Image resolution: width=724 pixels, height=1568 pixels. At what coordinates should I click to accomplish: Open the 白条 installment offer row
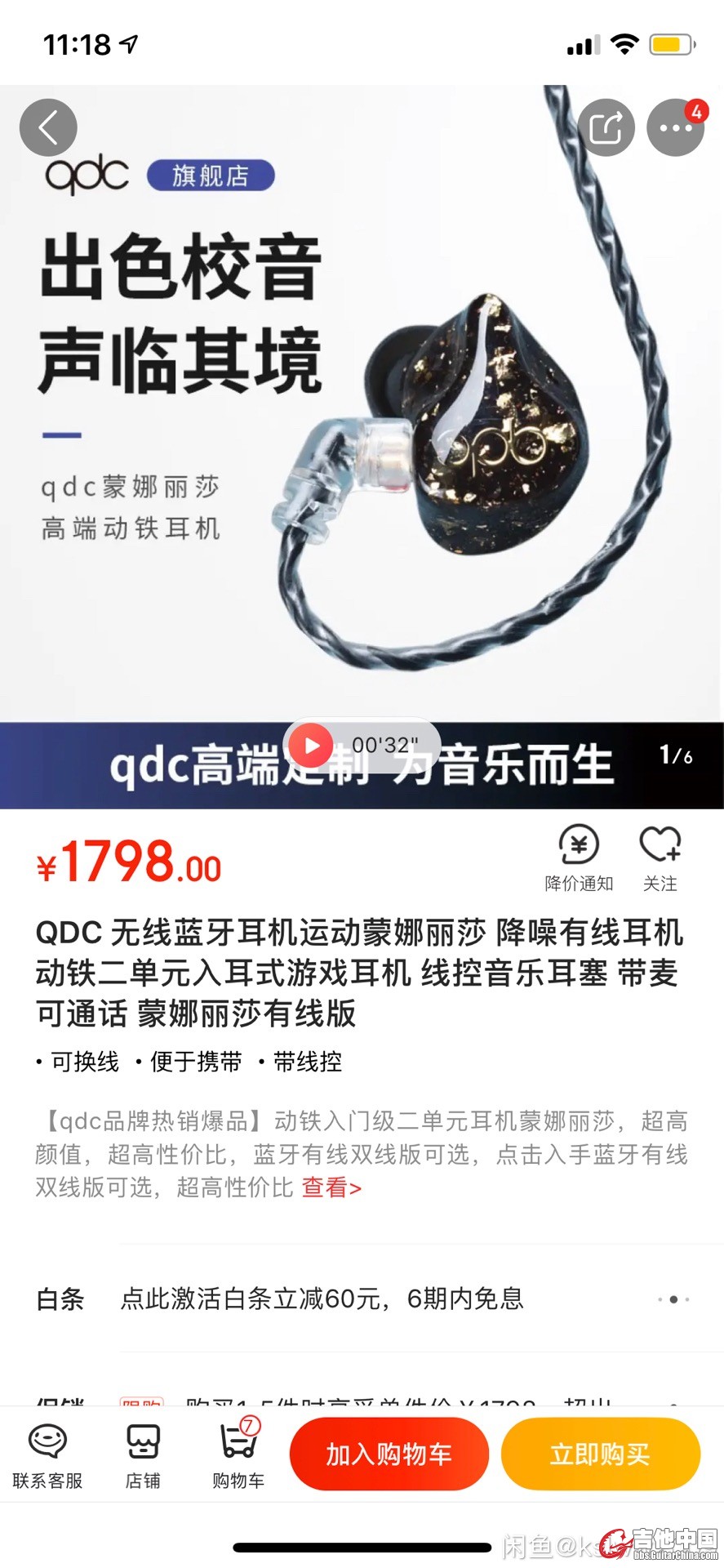point(362,1298)
